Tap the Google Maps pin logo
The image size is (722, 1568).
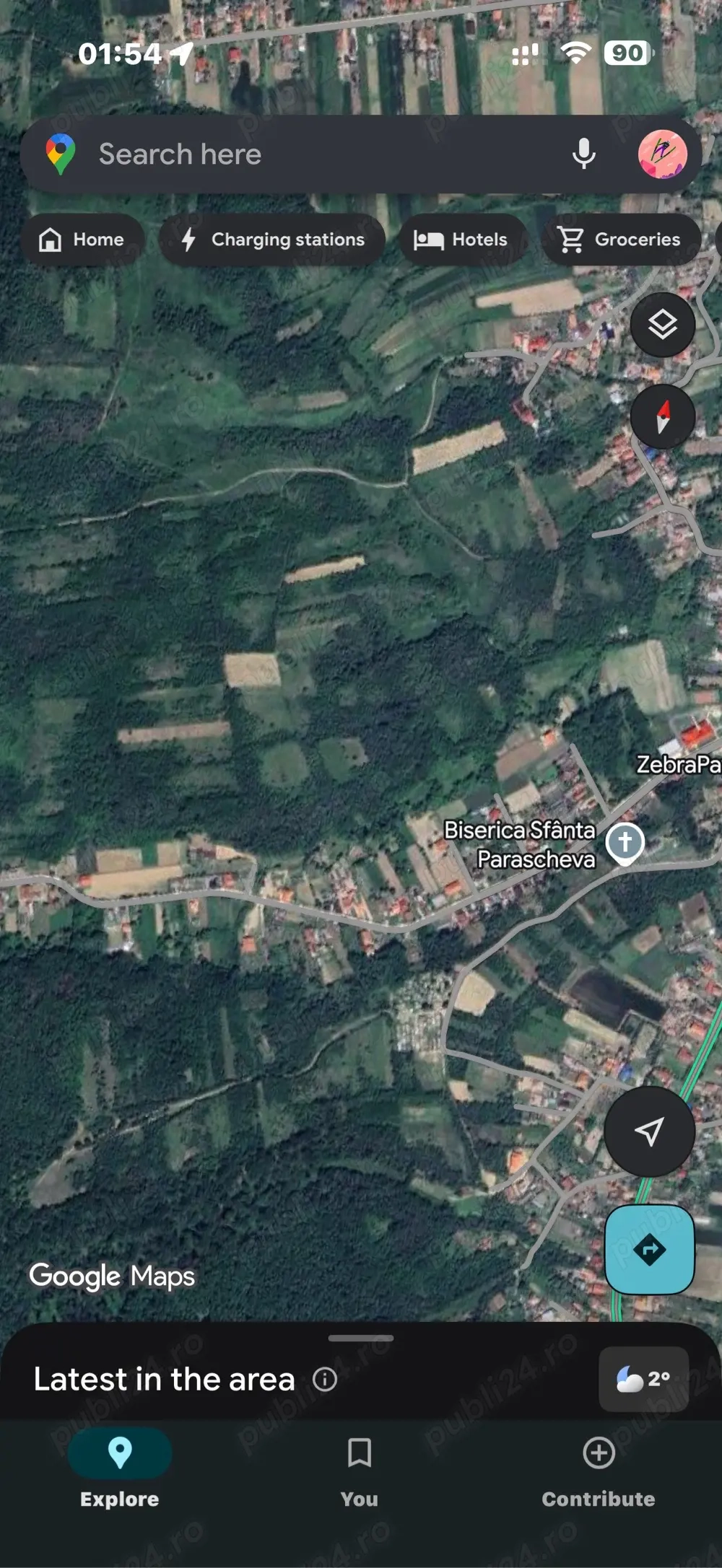[61, 153]
